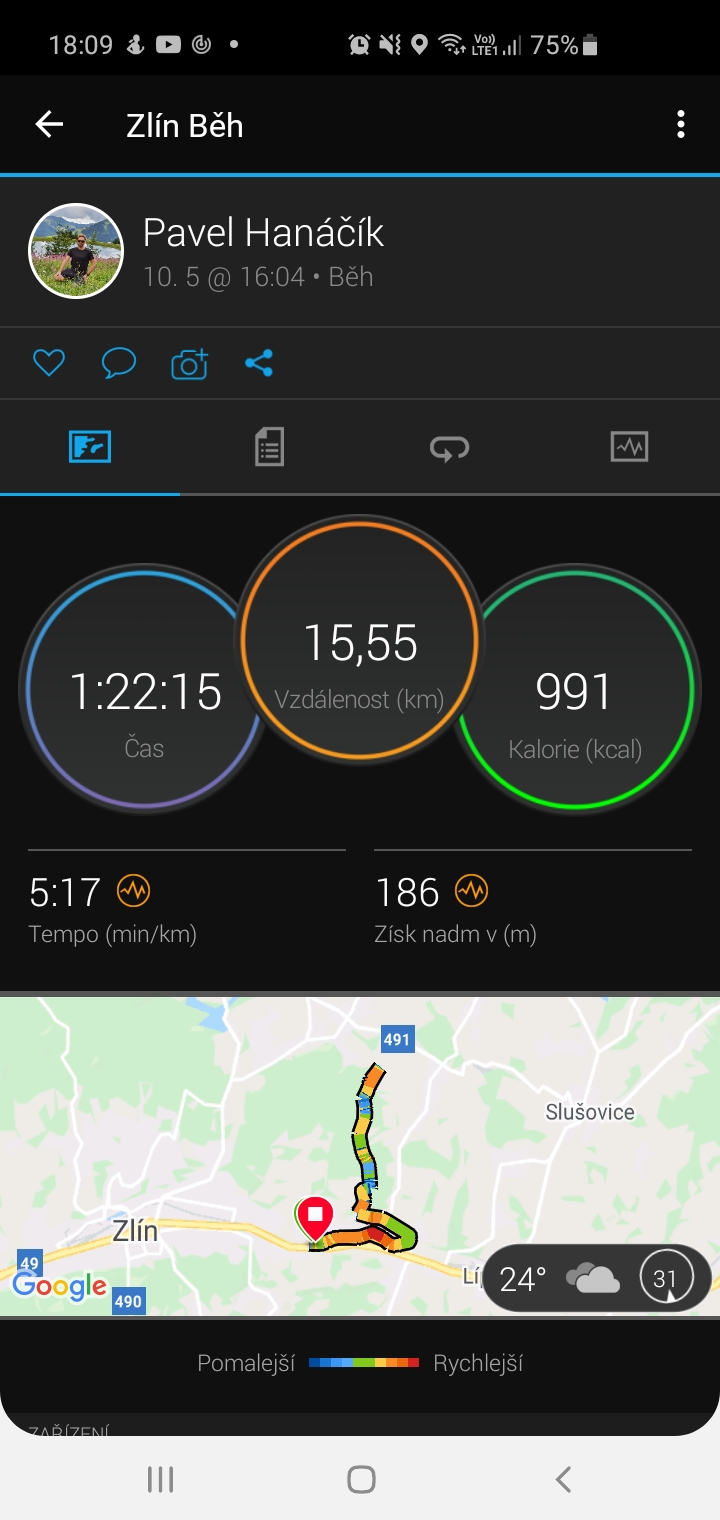
Task: Add a photo with the camera icon
Action: tap(189, 363)
